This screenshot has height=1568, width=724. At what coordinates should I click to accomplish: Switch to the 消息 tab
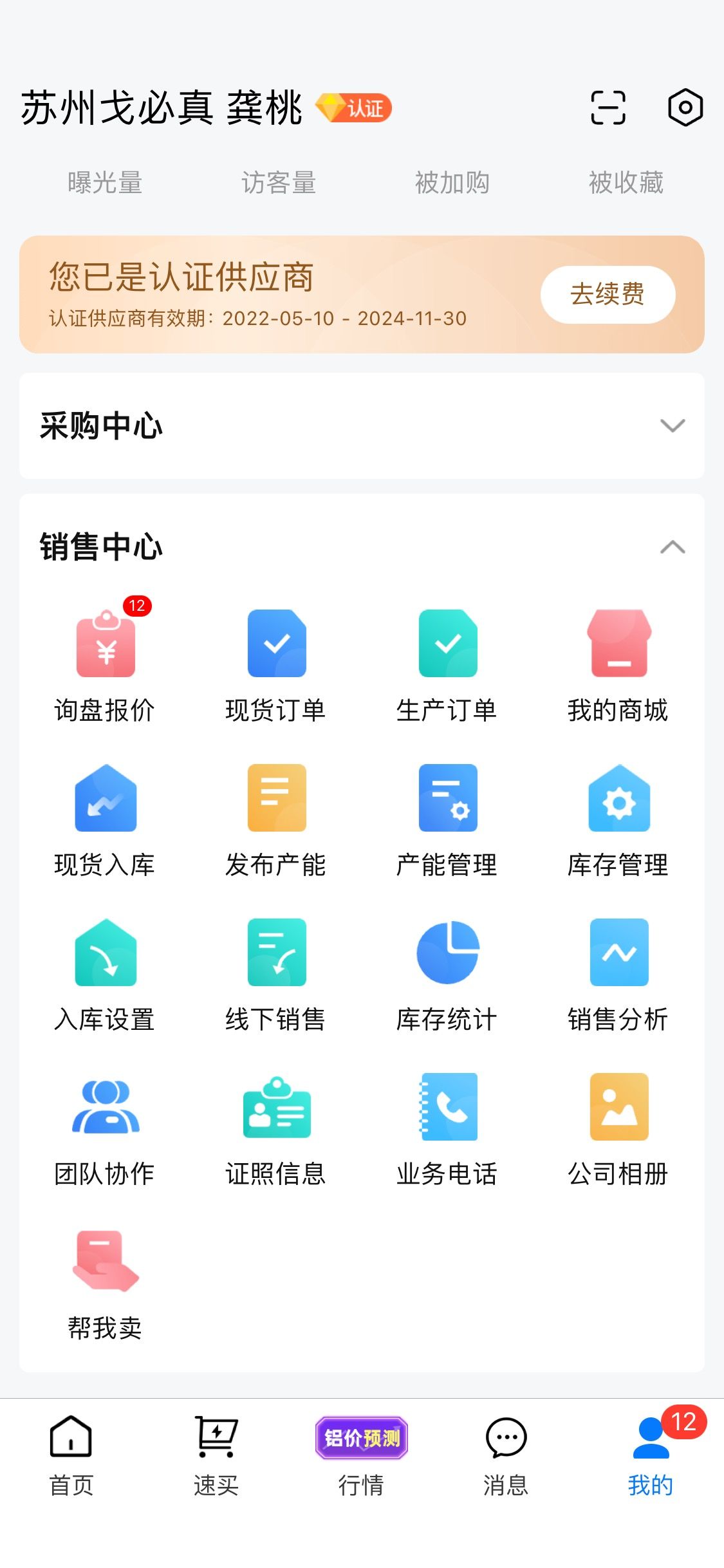(x=506, y=1457)
